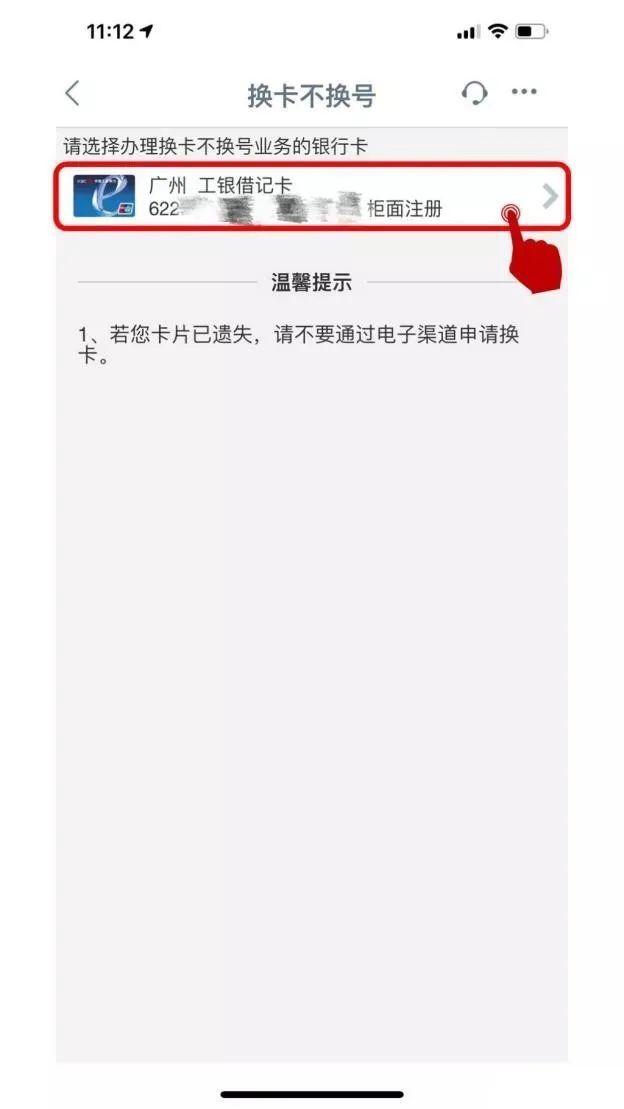Image resolution: width=624 pixels, height=1109 pixels.
Task: Select the 广州 工银借记卡 bank card row
Action: pyautogui.click(x=312, y=196)
